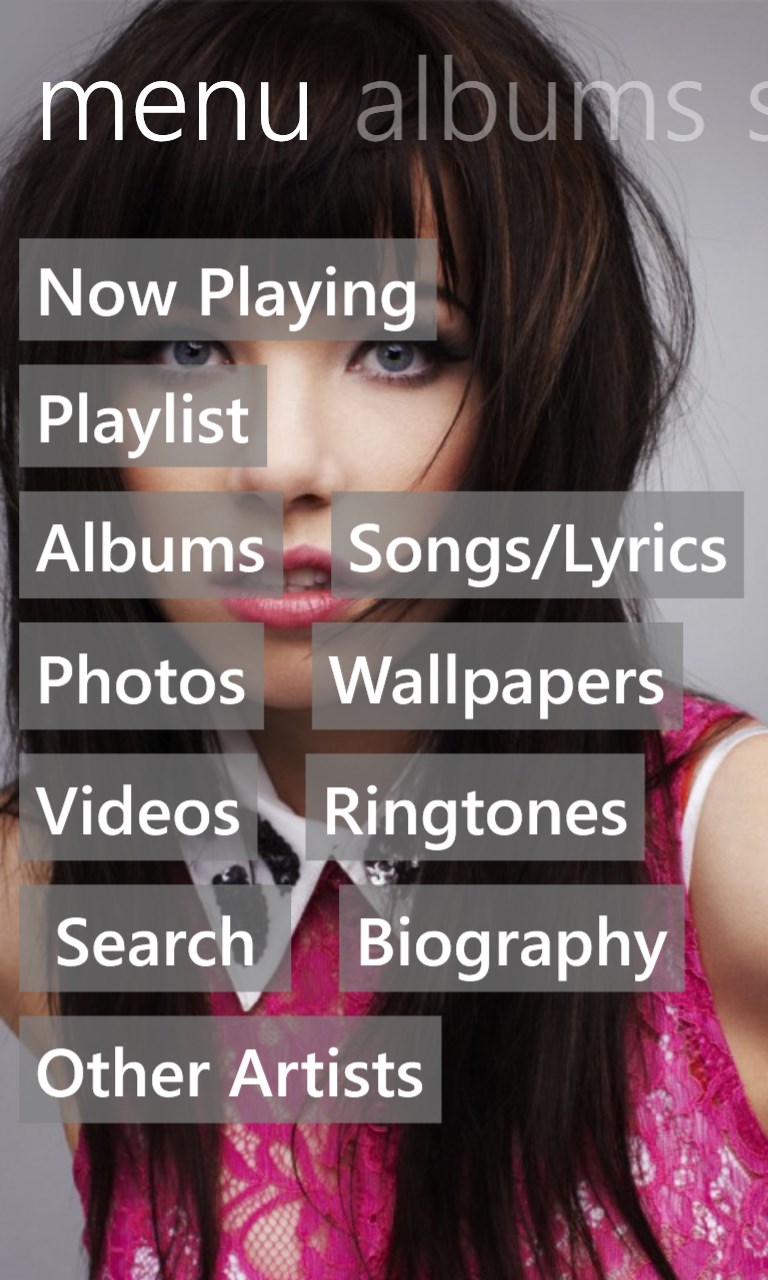Open Songs/Lyrics
This screenshot has width=768, height=1280.
(537, 546)
